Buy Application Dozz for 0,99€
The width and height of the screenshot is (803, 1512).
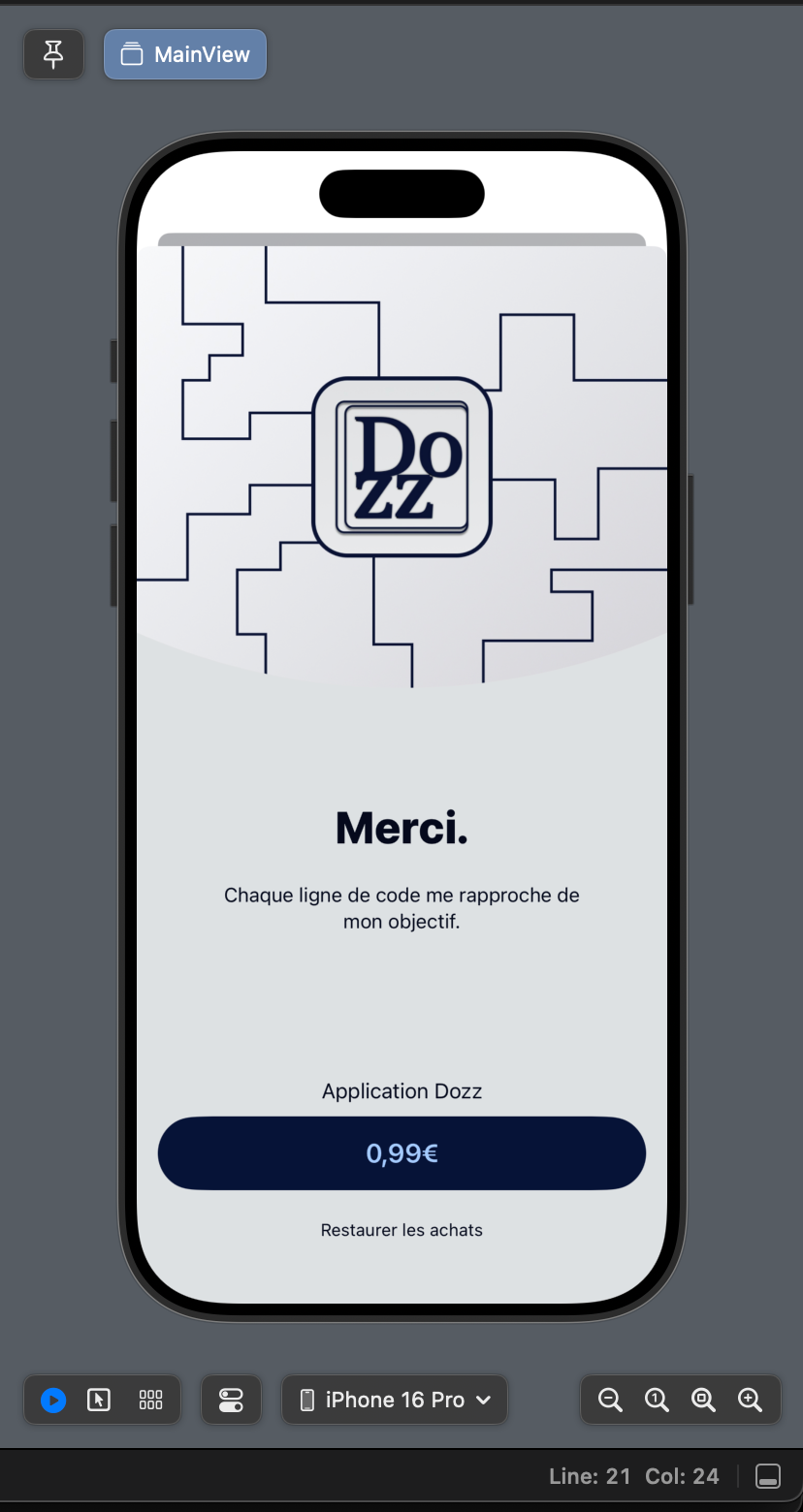tap(401, 1153)
